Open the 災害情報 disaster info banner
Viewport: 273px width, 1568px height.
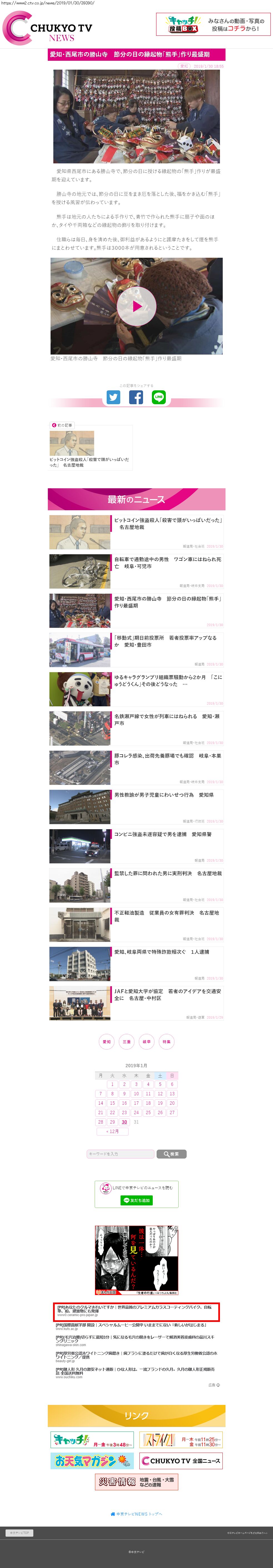point(137,1481)
